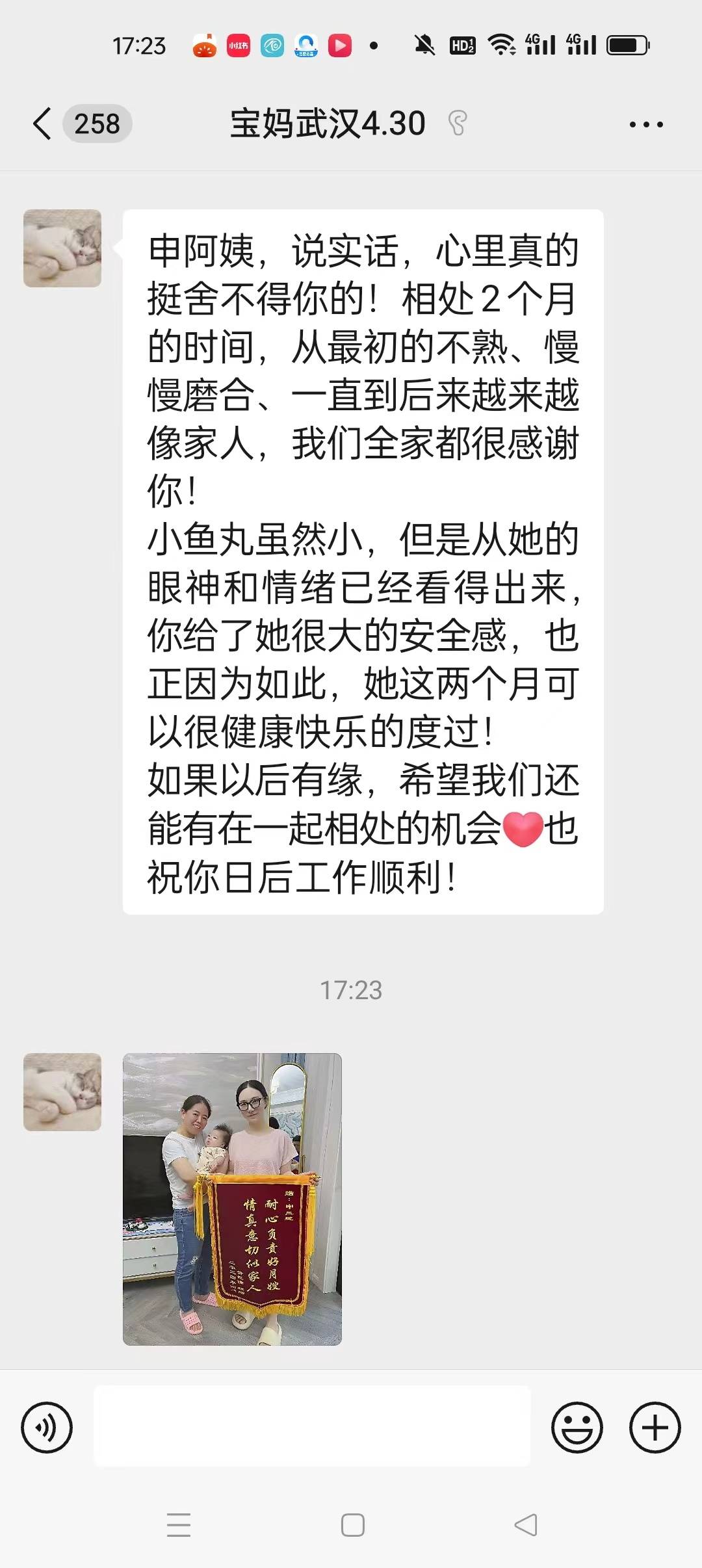
Task: Open the sender's cat avatar beside the long message
Action: click(x=62, y=248)
